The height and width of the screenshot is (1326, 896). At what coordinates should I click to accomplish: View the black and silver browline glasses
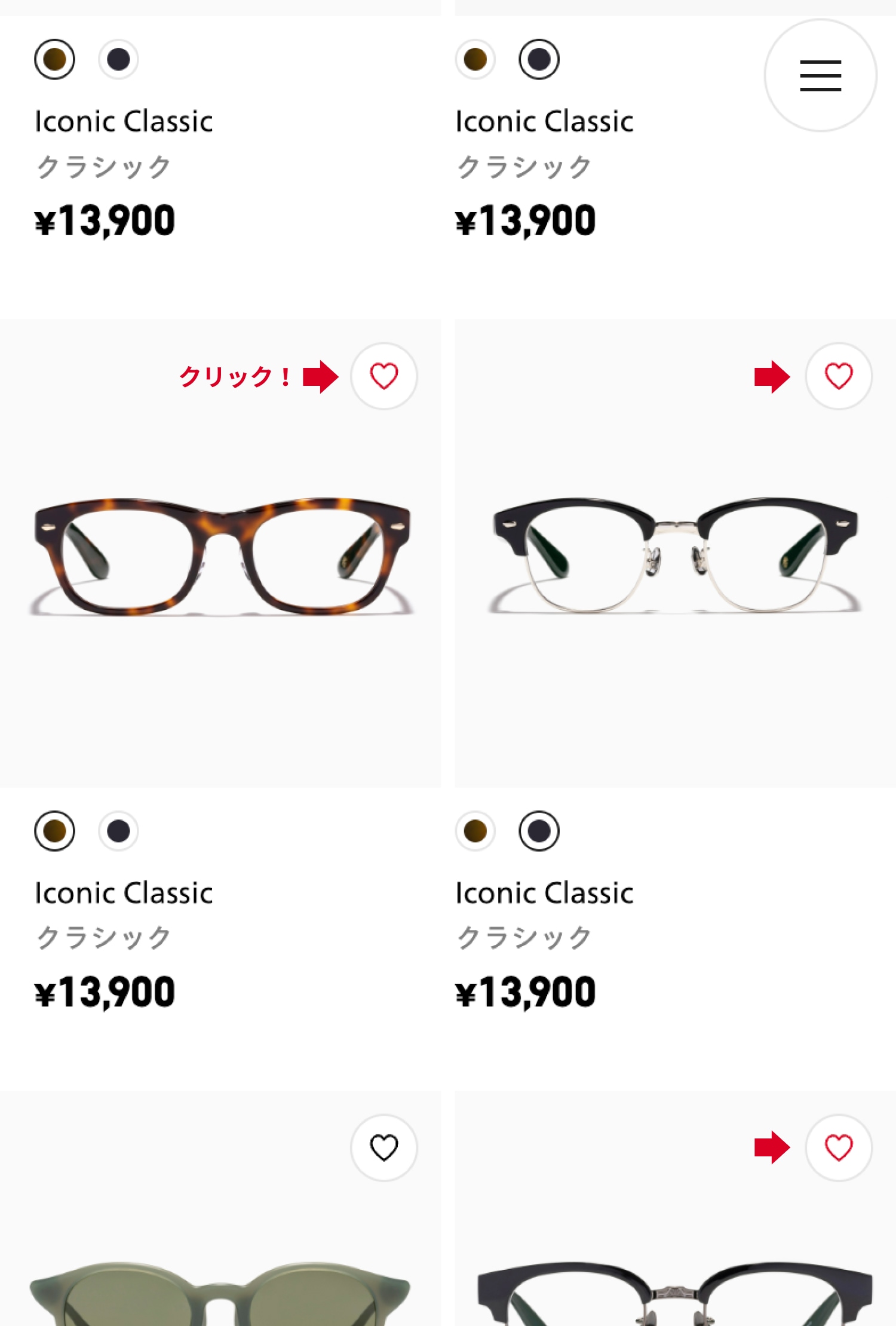click(675, 555)
